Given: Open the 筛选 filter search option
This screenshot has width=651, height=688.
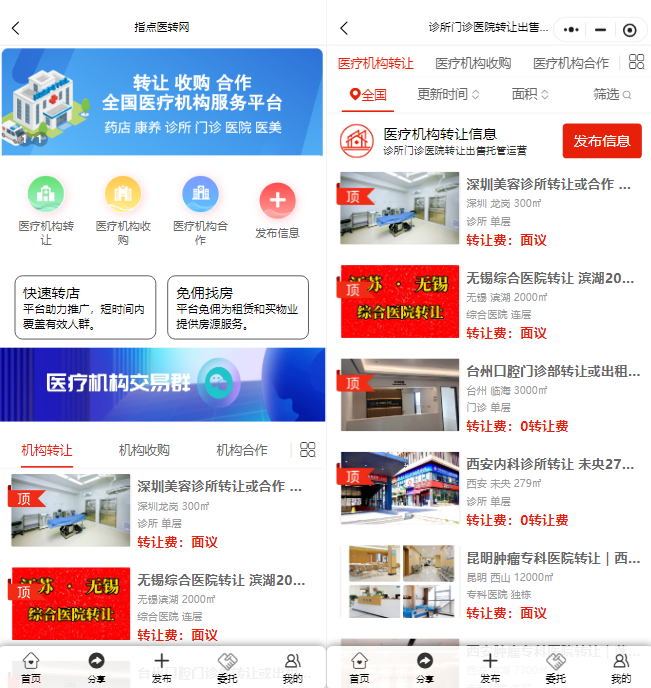Looking at the screenshot, I should click(612, 95).
